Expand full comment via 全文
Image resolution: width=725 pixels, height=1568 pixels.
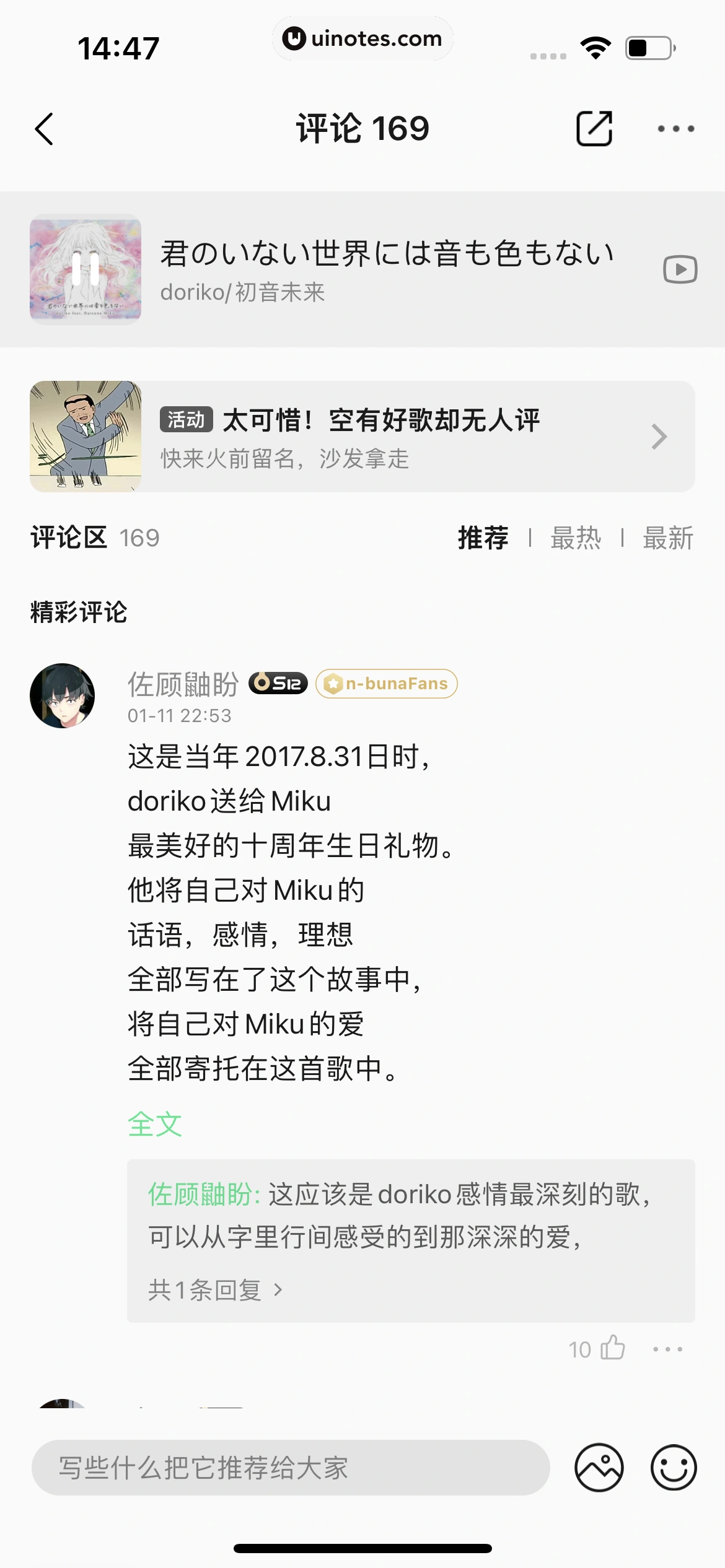(x=155, y=1124)
